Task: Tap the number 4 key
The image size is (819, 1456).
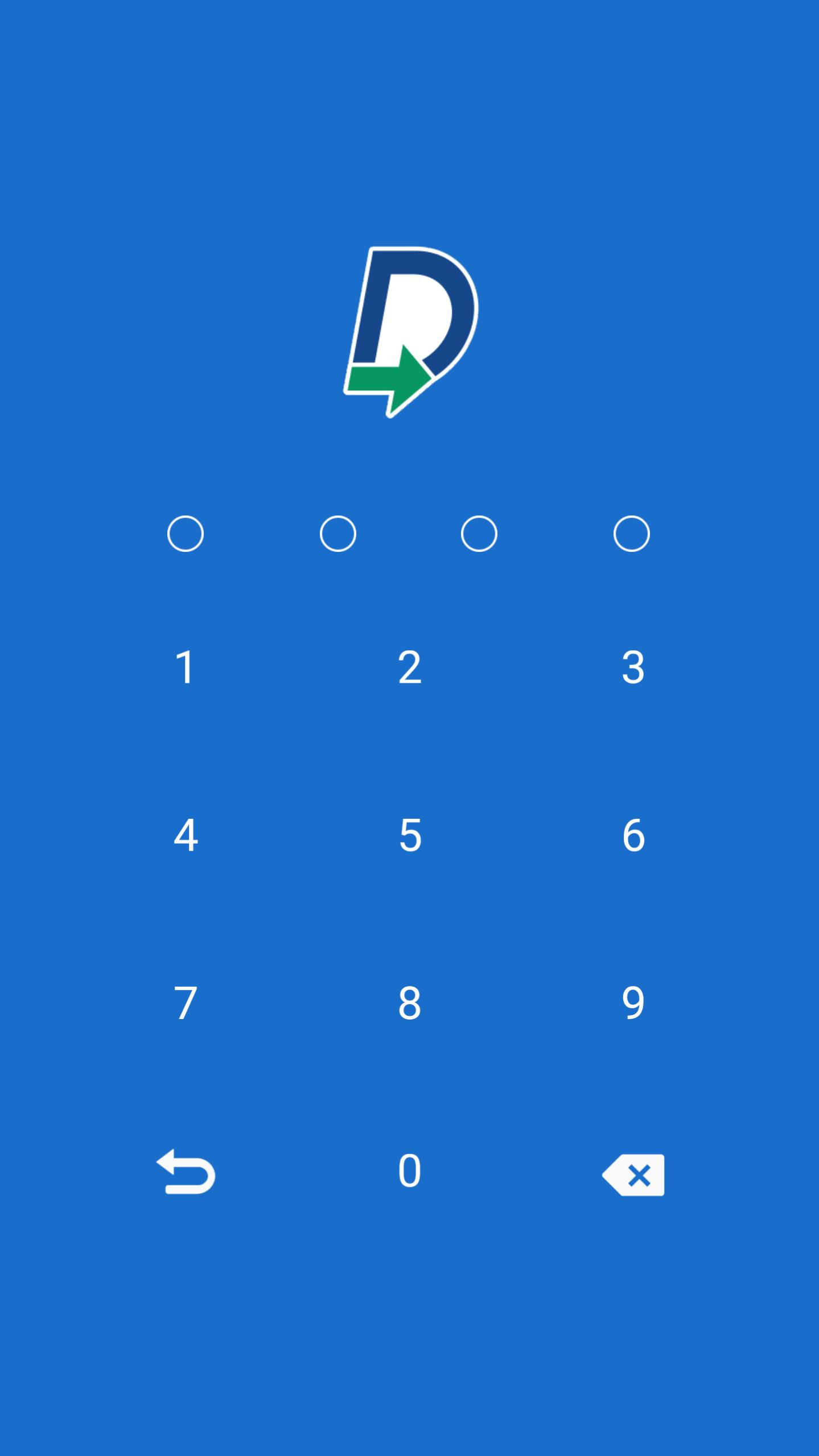Action: coord(186,835)
